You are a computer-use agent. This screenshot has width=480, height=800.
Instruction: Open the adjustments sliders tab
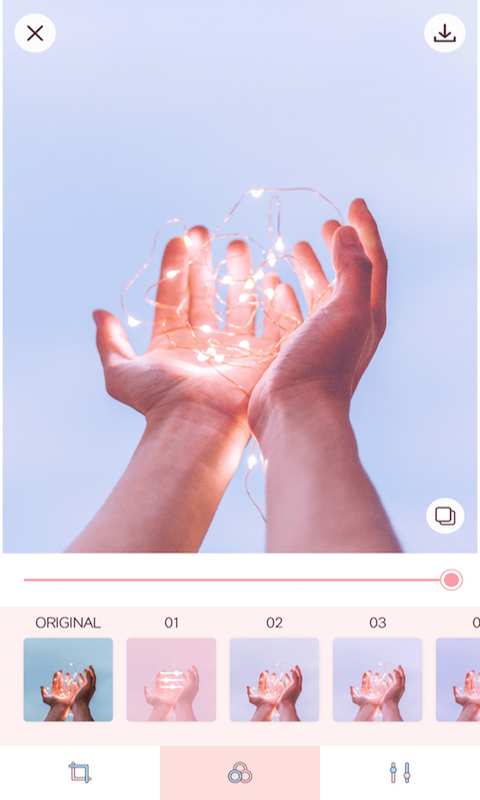pos(400,772)
